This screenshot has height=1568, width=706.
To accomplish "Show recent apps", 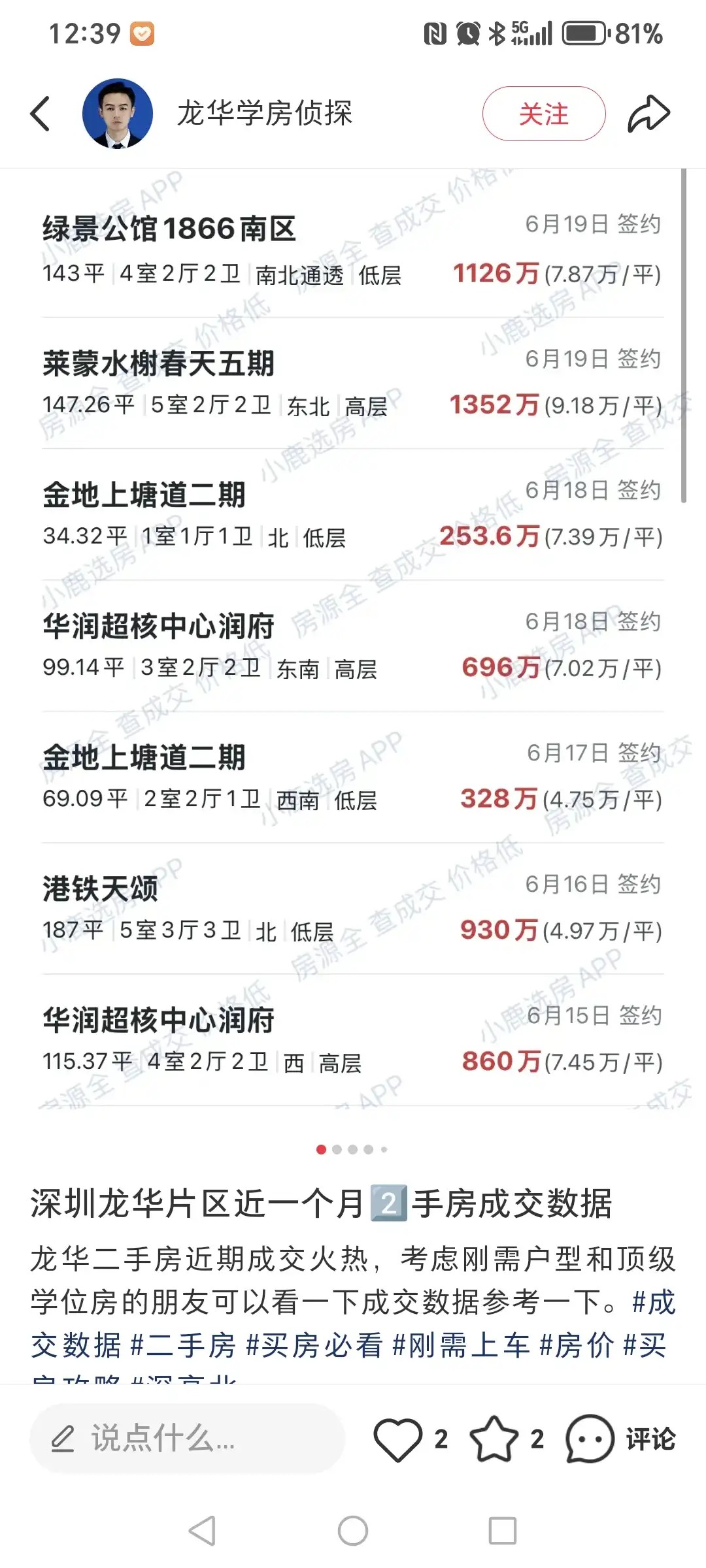I will click(503, 1530).
